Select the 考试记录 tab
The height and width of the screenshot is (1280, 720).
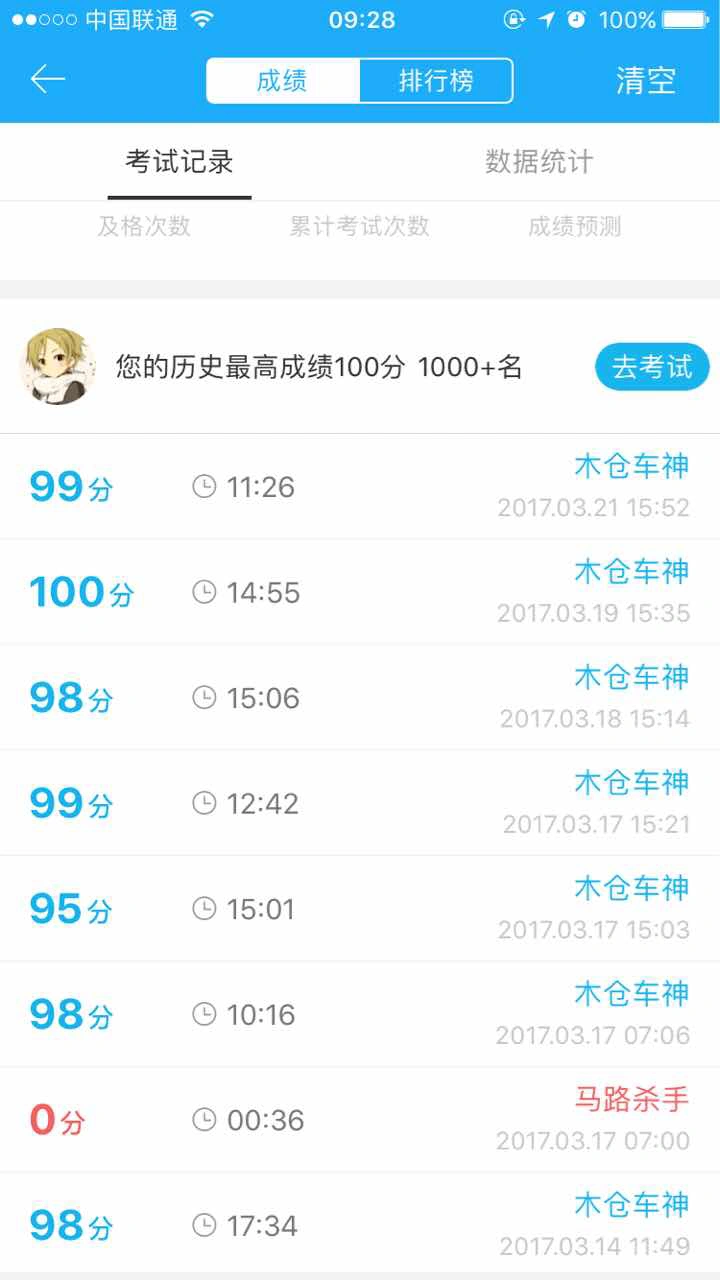point(179,162)
